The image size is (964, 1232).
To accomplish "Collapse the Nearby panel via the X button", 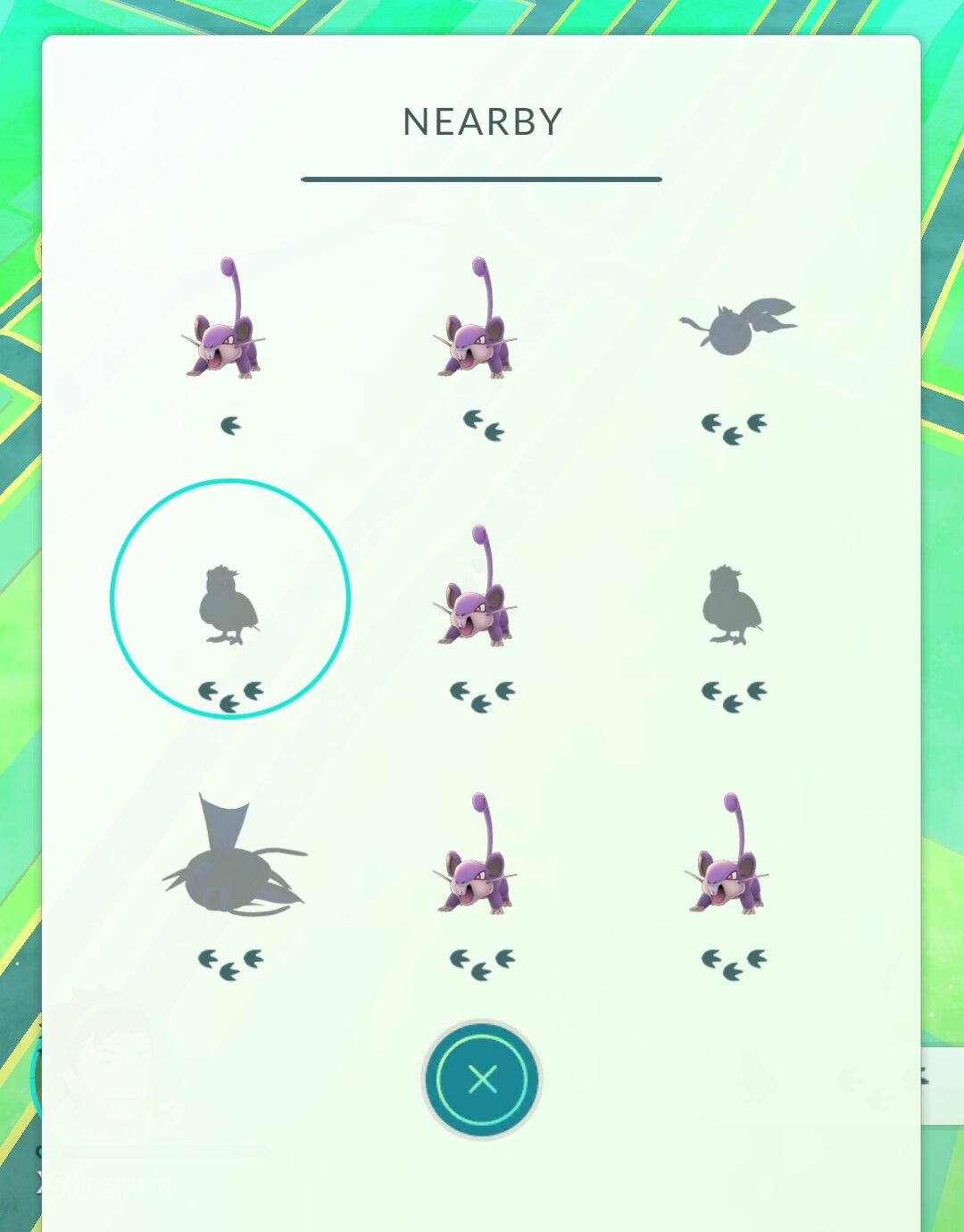I will pyautogui.click(x=481, y=1080).
